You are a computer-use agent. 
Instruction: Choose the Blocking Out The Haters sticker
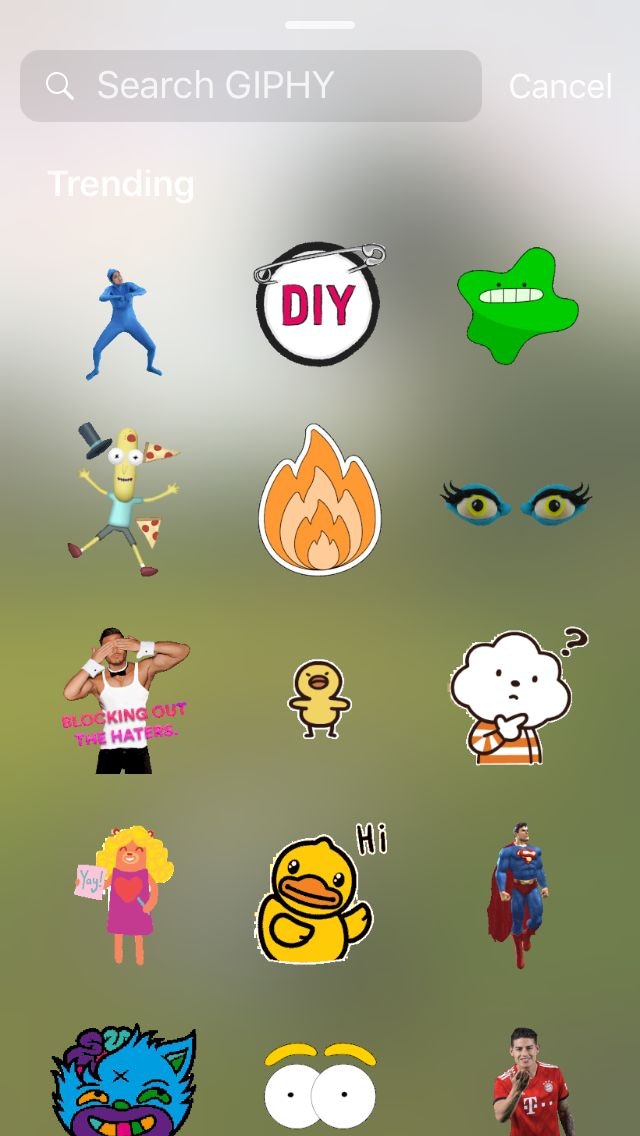[123, 700]
